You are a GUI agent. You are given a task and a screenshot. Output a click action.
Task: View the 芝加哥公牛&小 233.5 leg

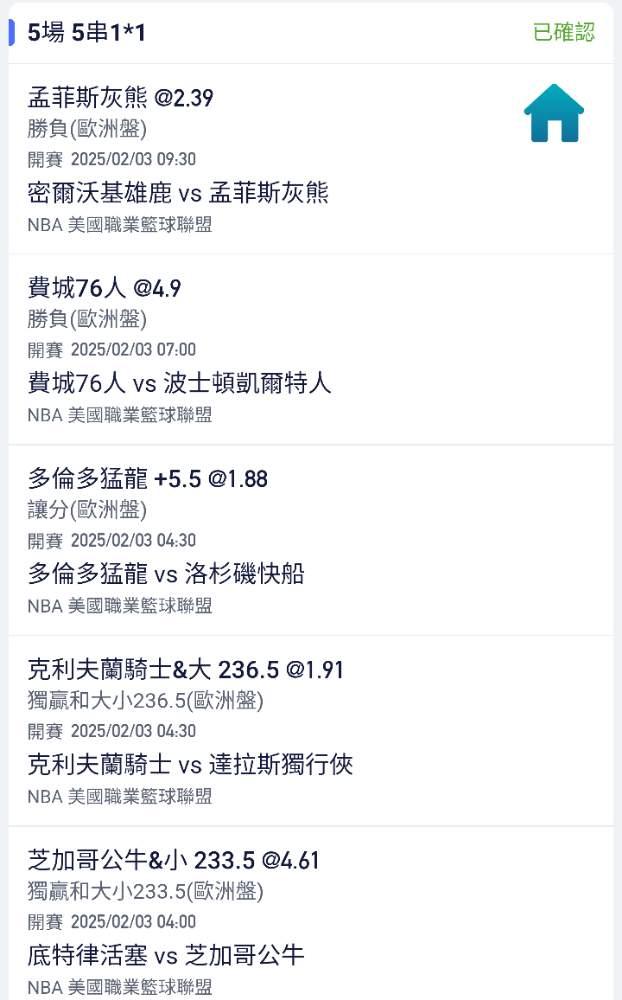pos(174,860)
